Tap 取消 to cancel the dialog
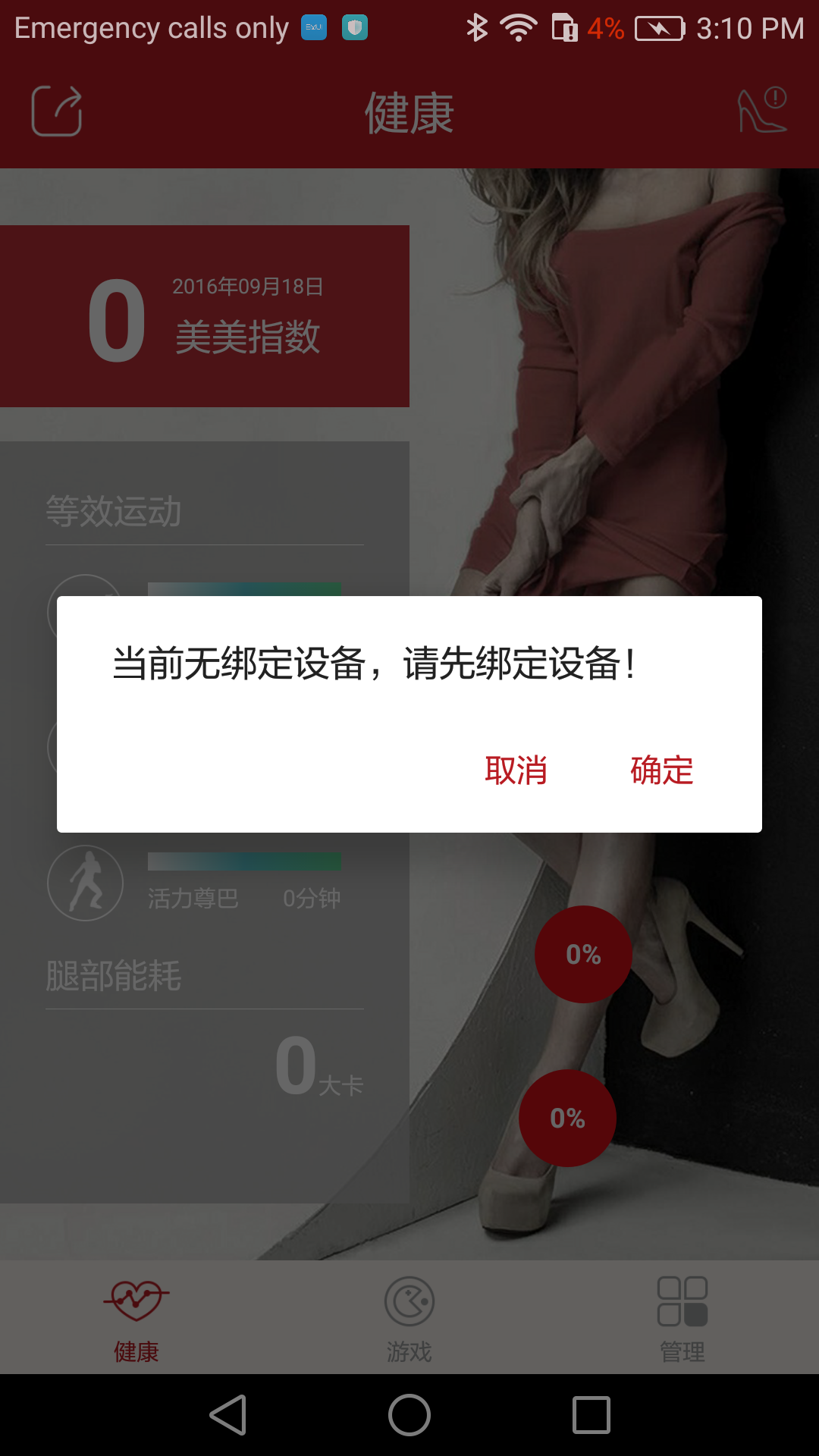Screen dimensions: 819x1456 coord(516,770)
